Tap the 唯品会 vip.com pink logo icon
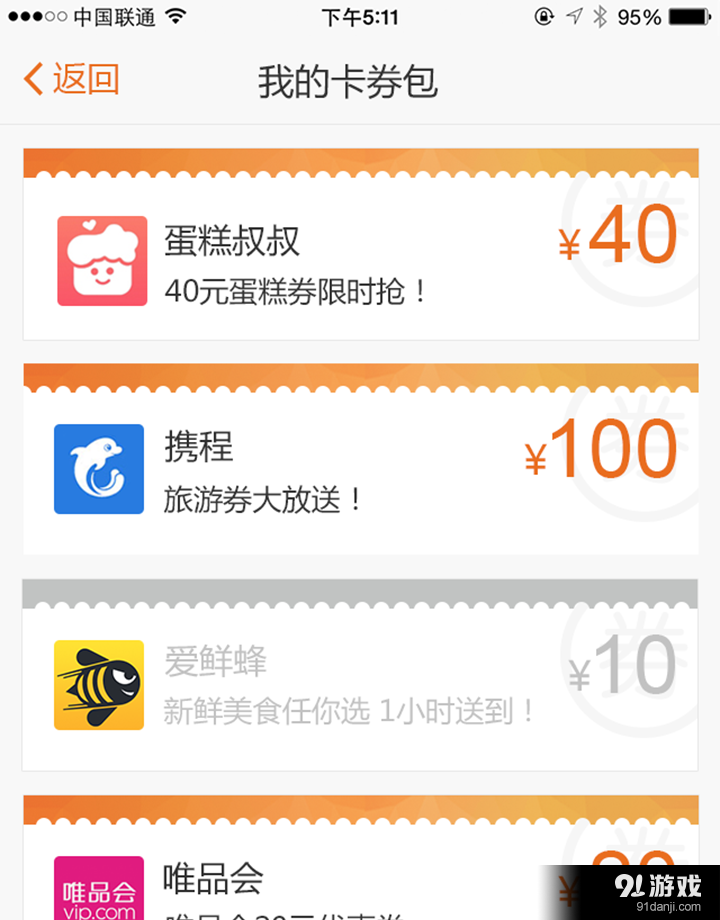The height and width of the screenshot is (920, 720). [x=99, y=888]
